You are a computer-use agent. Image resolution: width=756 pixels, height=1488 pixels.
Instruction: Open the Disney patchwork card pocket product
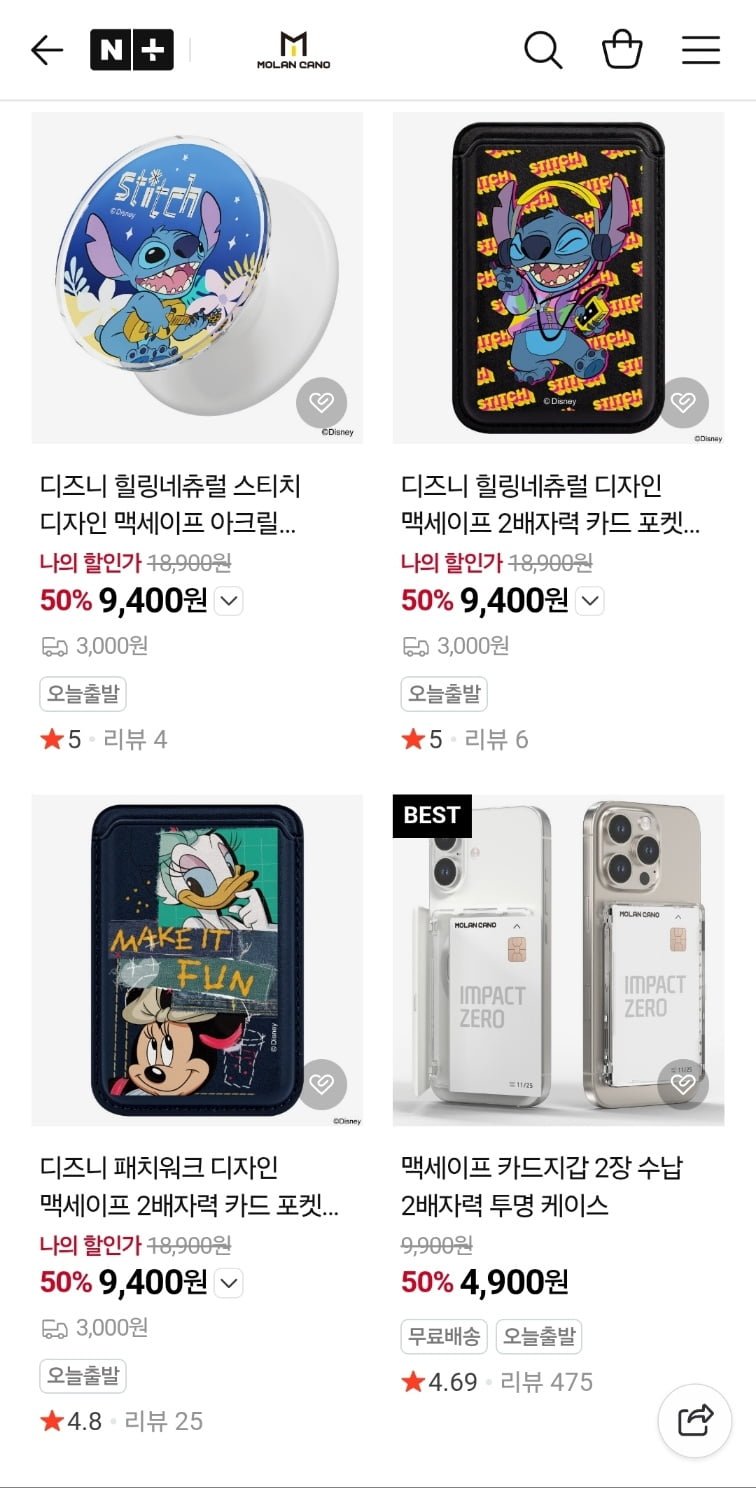[x=197, y=960]
